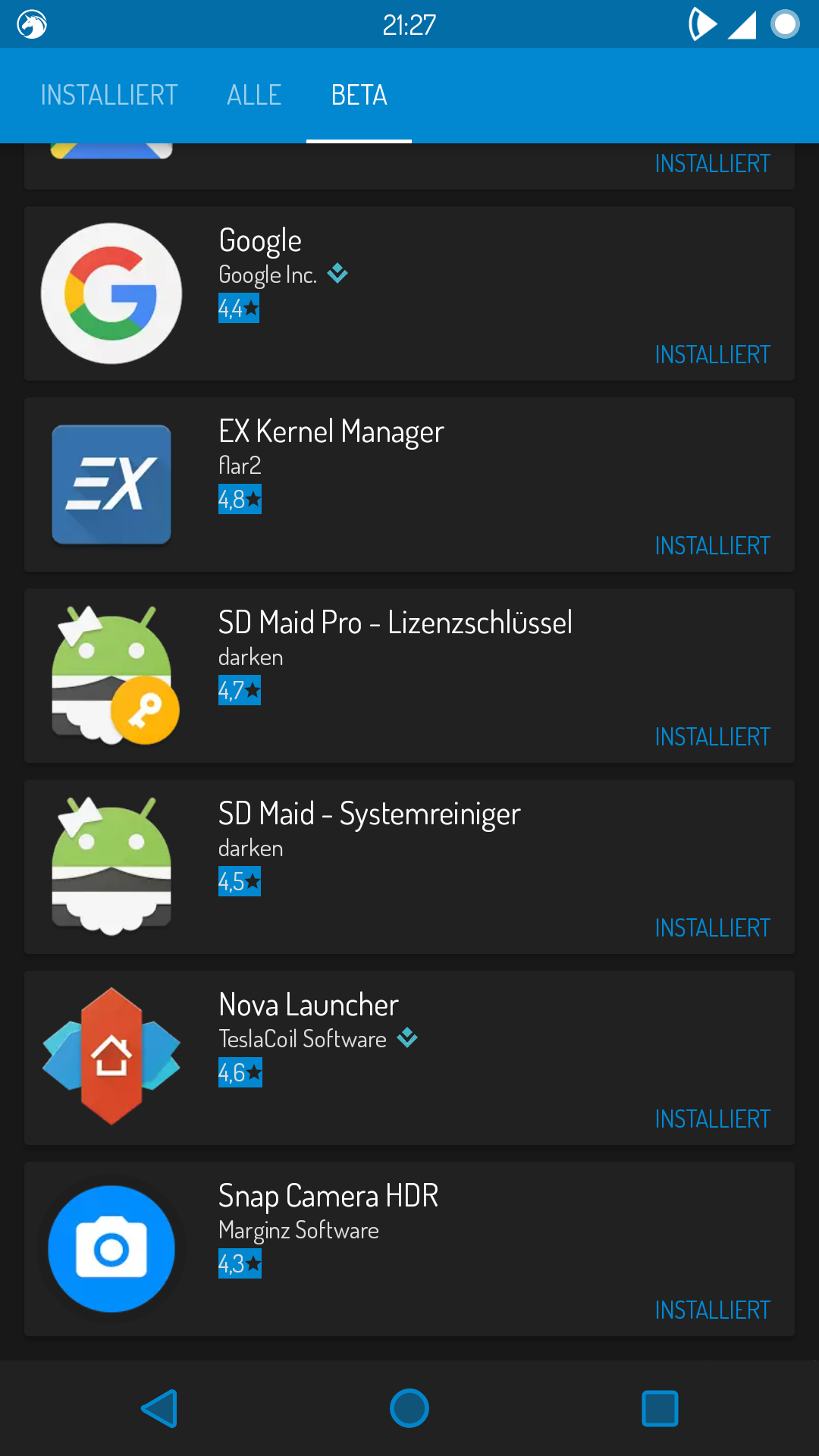Open the recent apps overview
The image size is (819, 1456).
pos(660,1408)
